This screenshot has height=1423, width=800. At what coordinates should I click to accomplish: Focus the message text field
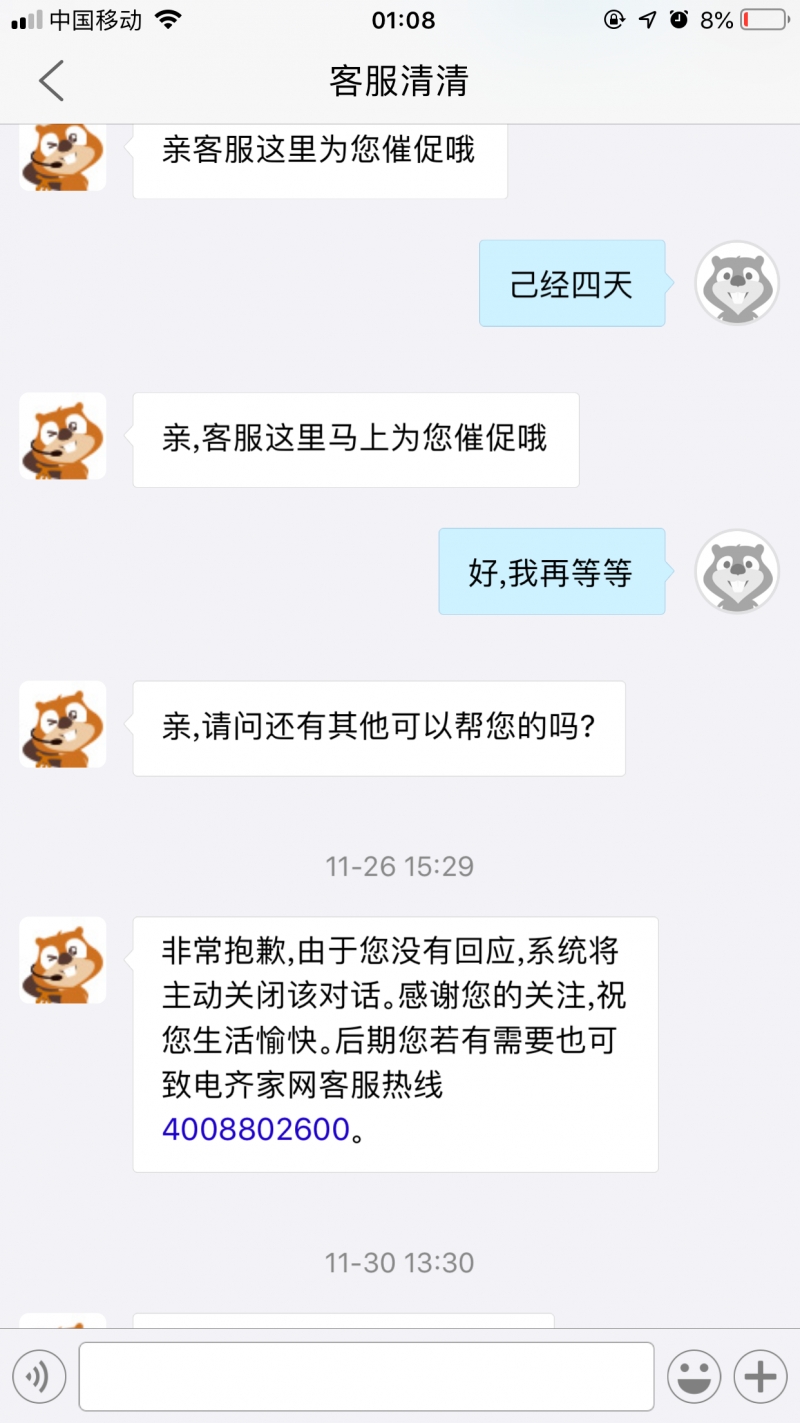pyautogui.click(x=366, y=1377)
